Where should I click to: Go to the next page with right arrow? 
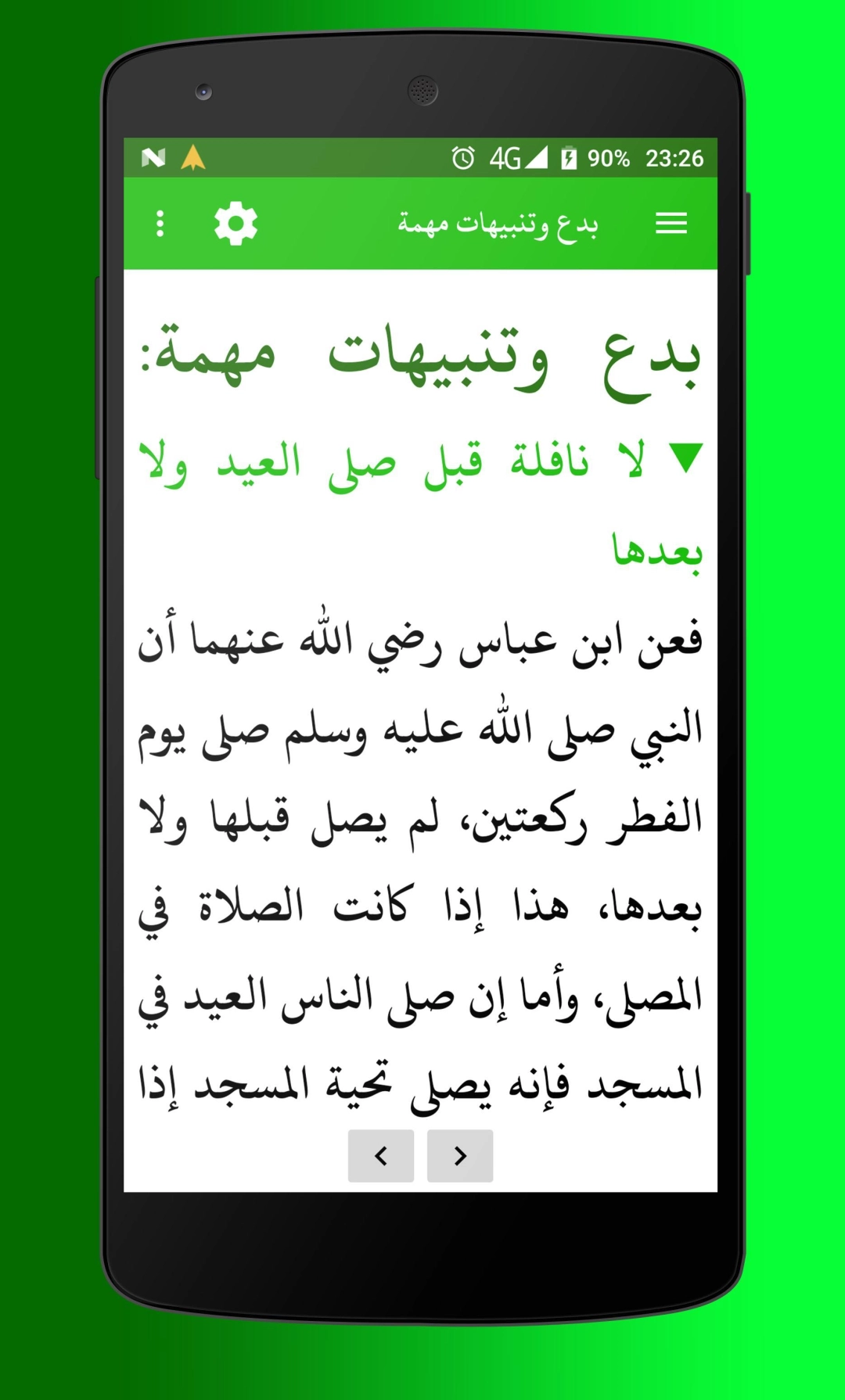[460, 1155]
